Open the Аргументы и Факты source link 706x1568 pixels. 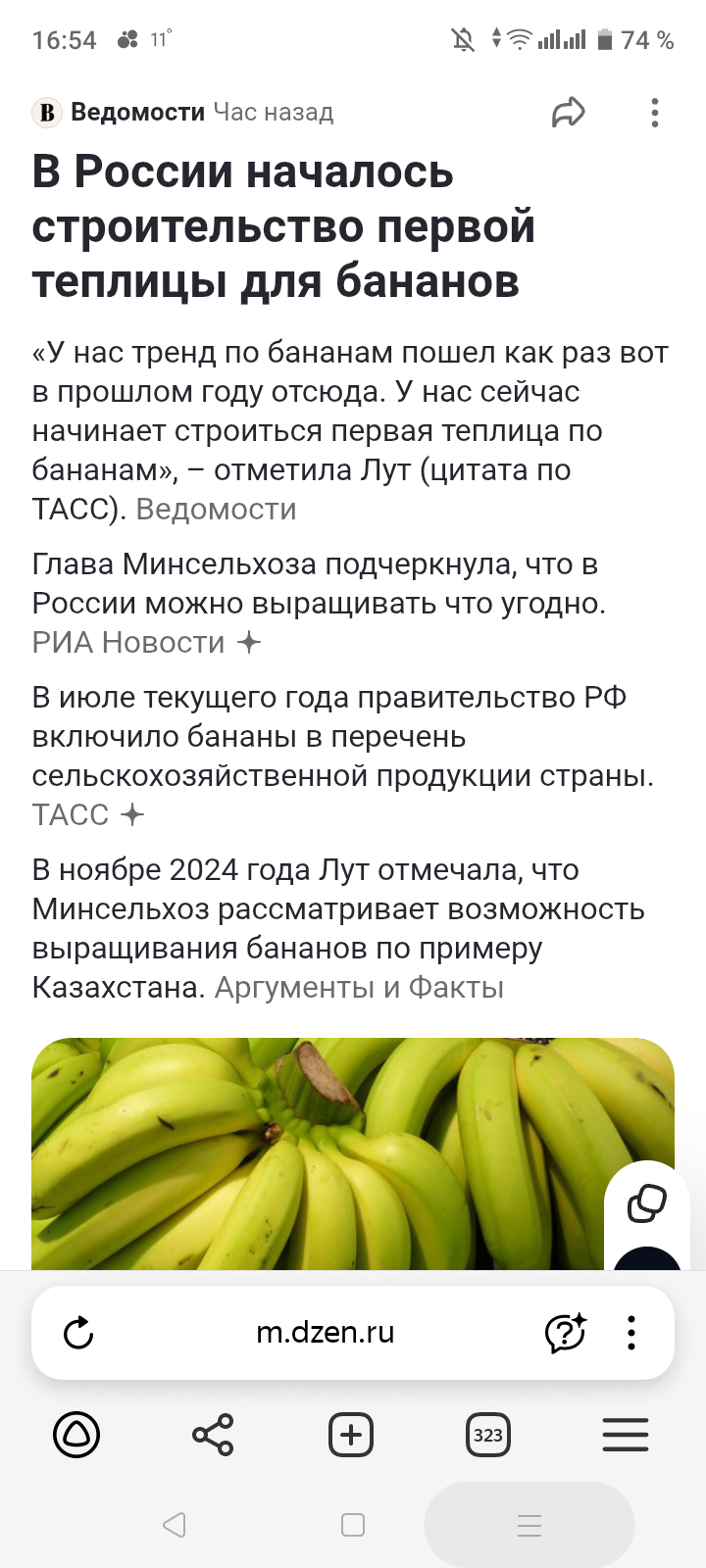(x=359, y=988)
